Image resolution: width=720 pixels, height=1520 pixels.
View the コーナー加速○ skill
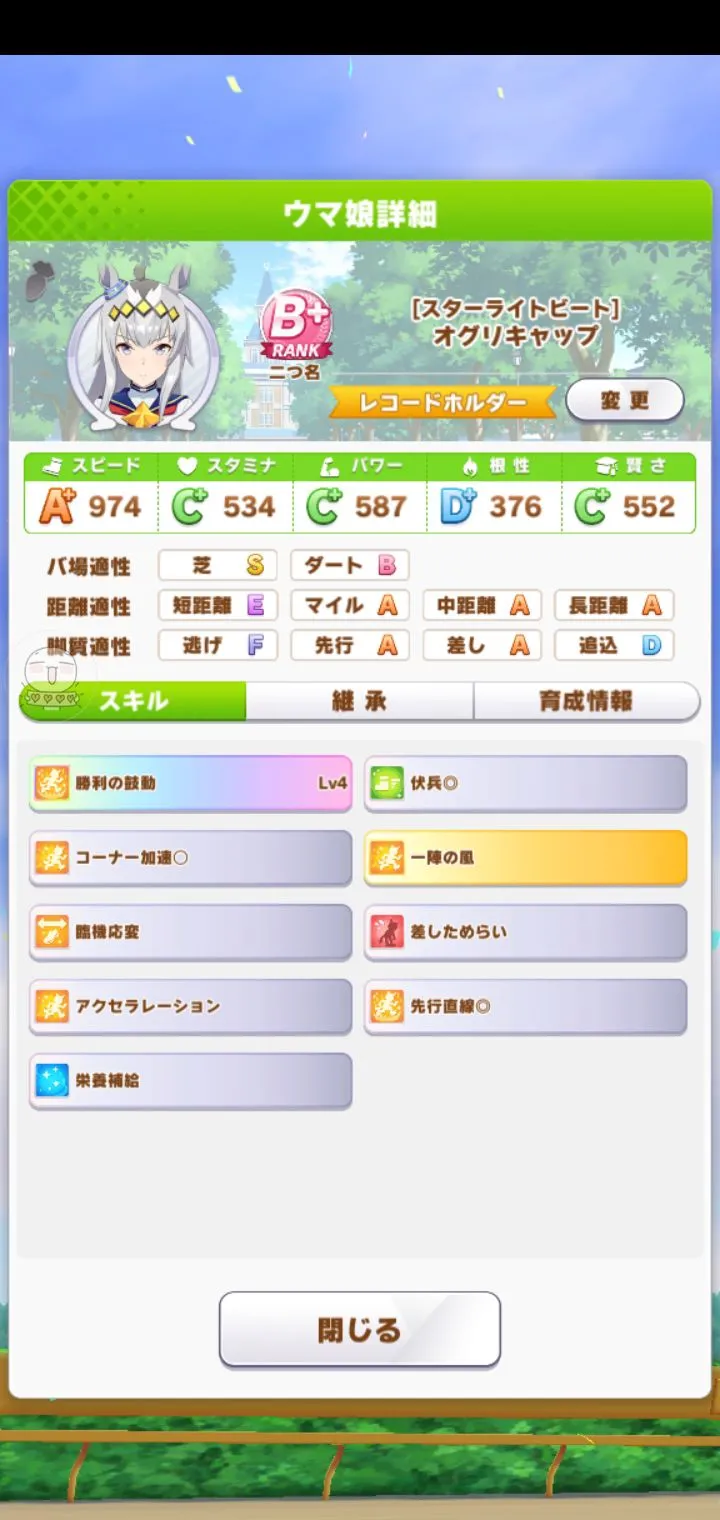click(x=190, y=857)
